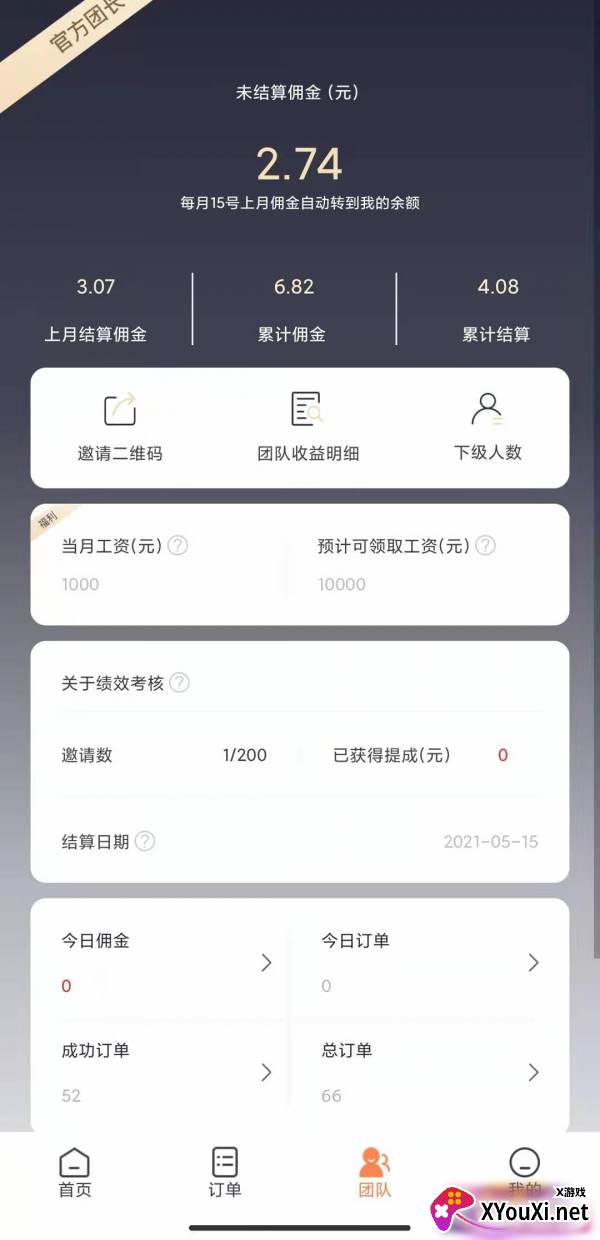600x1240 pixels.
Task: Open 下级人数 subordinate count
Action: [487, 427]
